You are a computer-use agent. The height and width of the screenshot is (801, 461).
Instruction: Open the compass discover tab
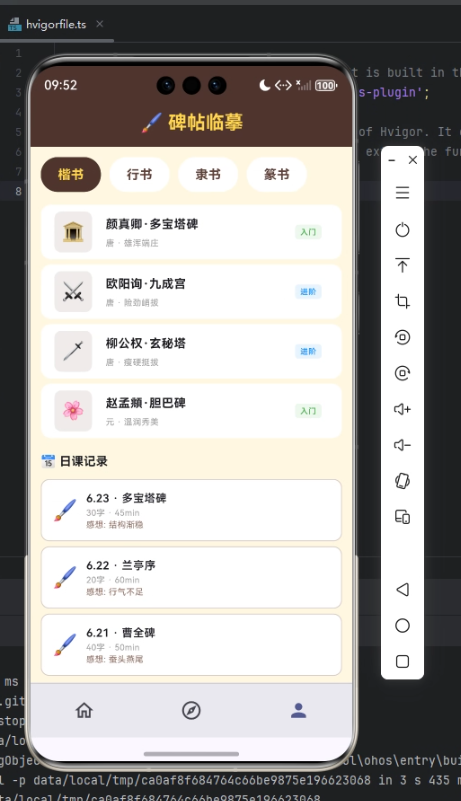(x=191, y=710)
